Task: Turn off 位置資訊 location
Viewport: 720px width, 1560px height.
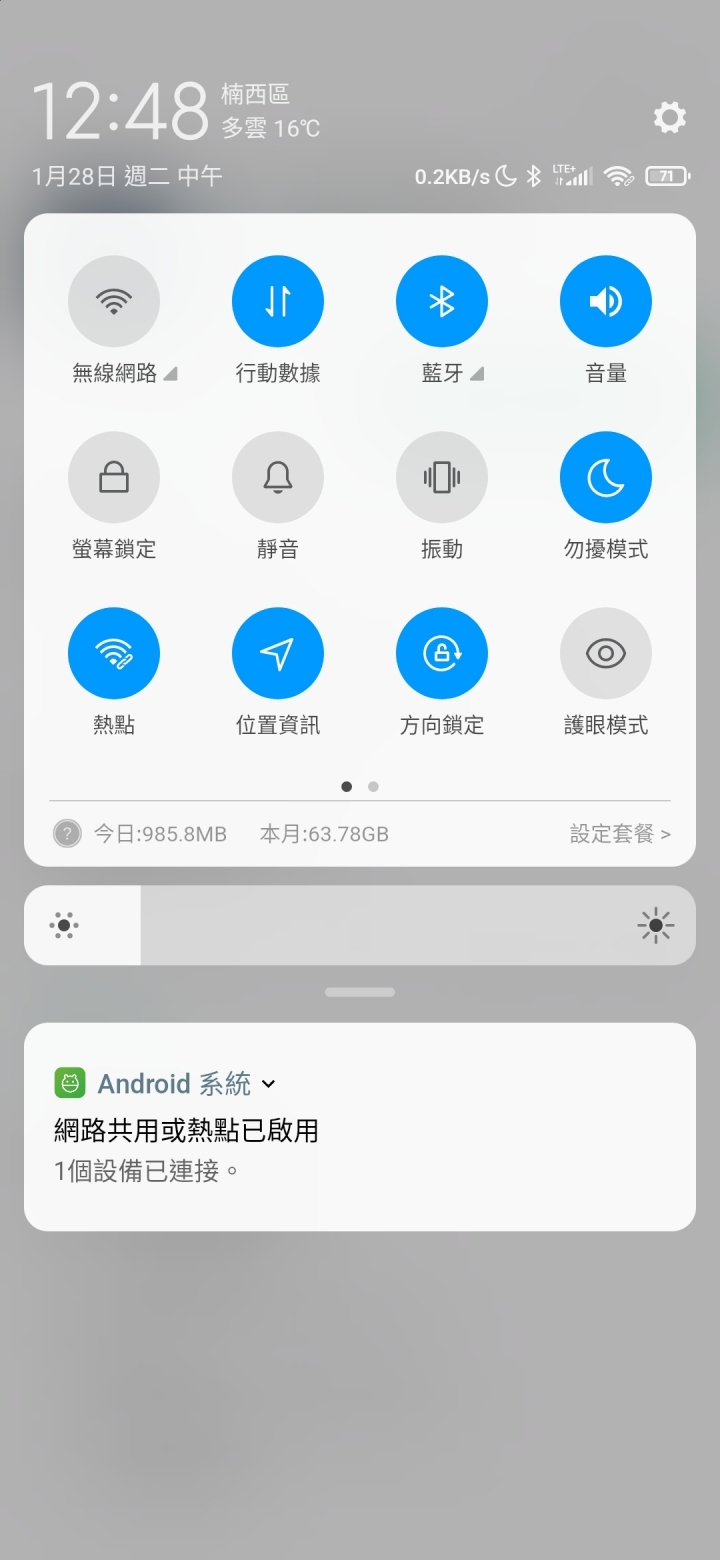Action: pyautogui.click(x=278, y=653)
